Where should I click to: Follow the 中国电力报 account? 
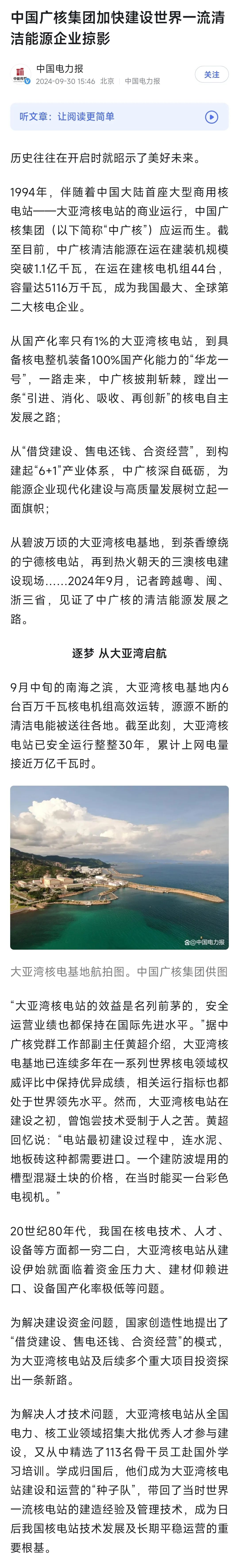tap(211, 74)
